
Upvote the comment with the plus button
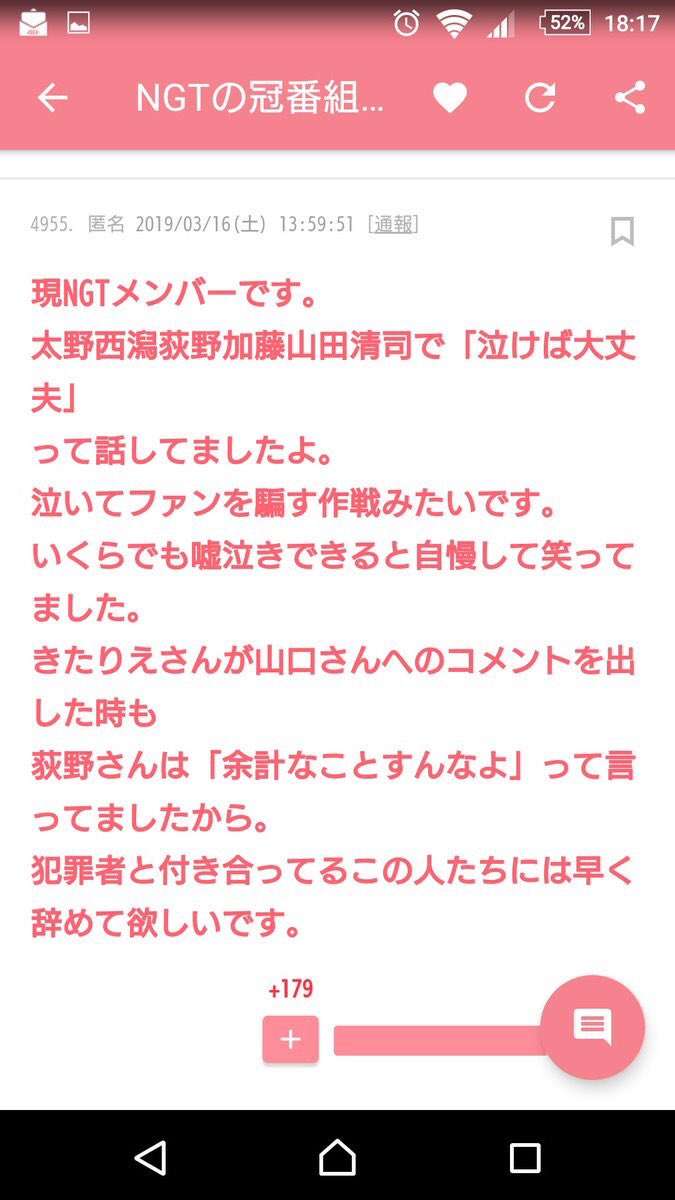pyautogui.click(x=290, y=1039)
